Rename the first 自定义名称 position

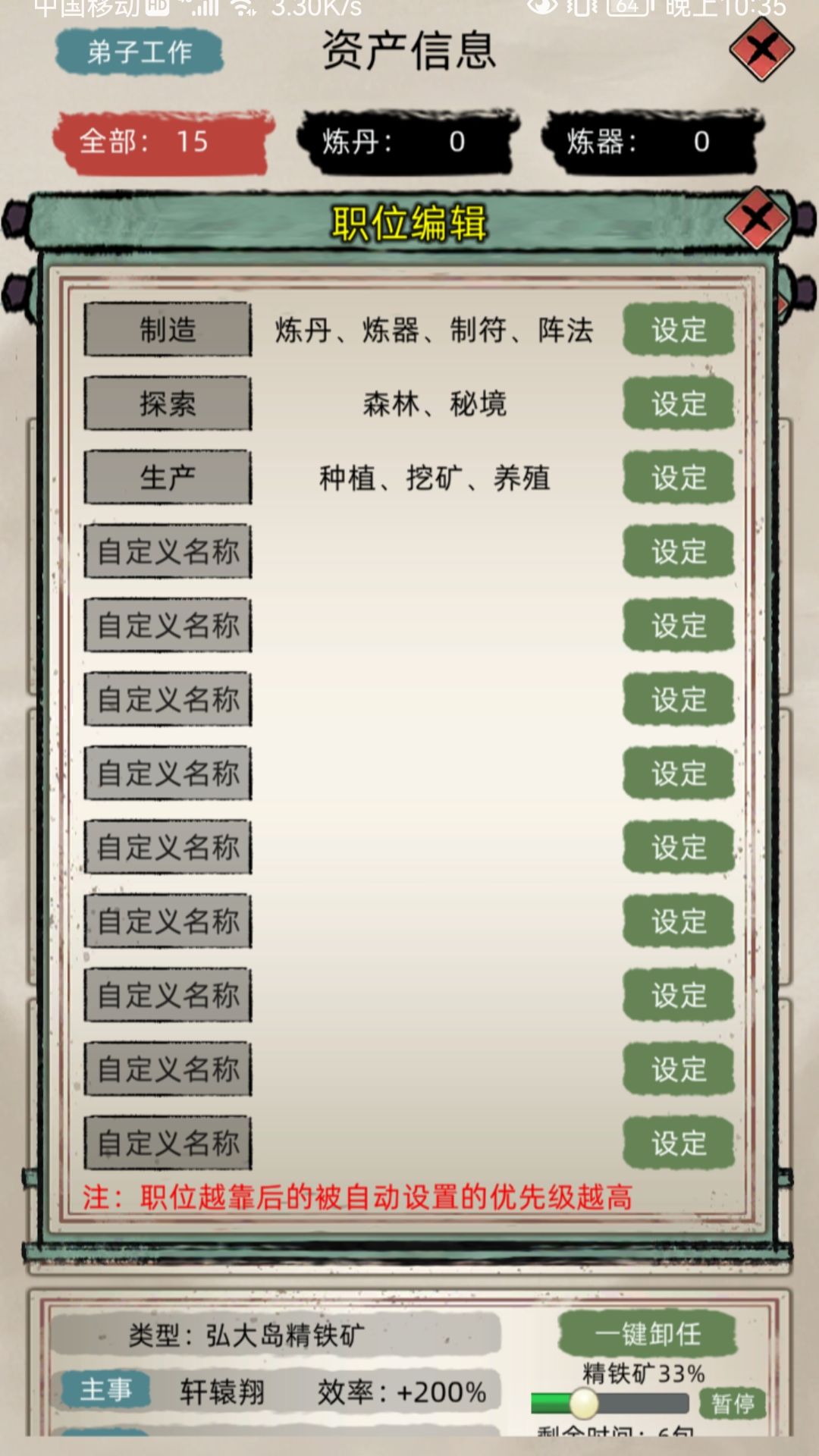pyautogui.click(x=168, y=552)
